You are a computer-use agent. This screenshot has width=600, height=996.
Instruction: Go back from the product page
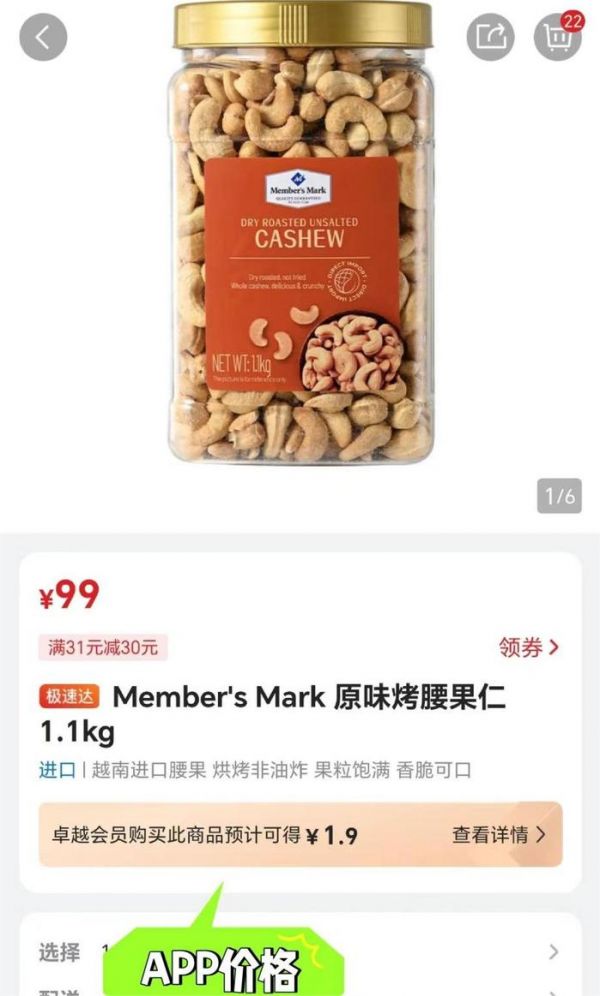pyautogui.click(x=43, y=38)
